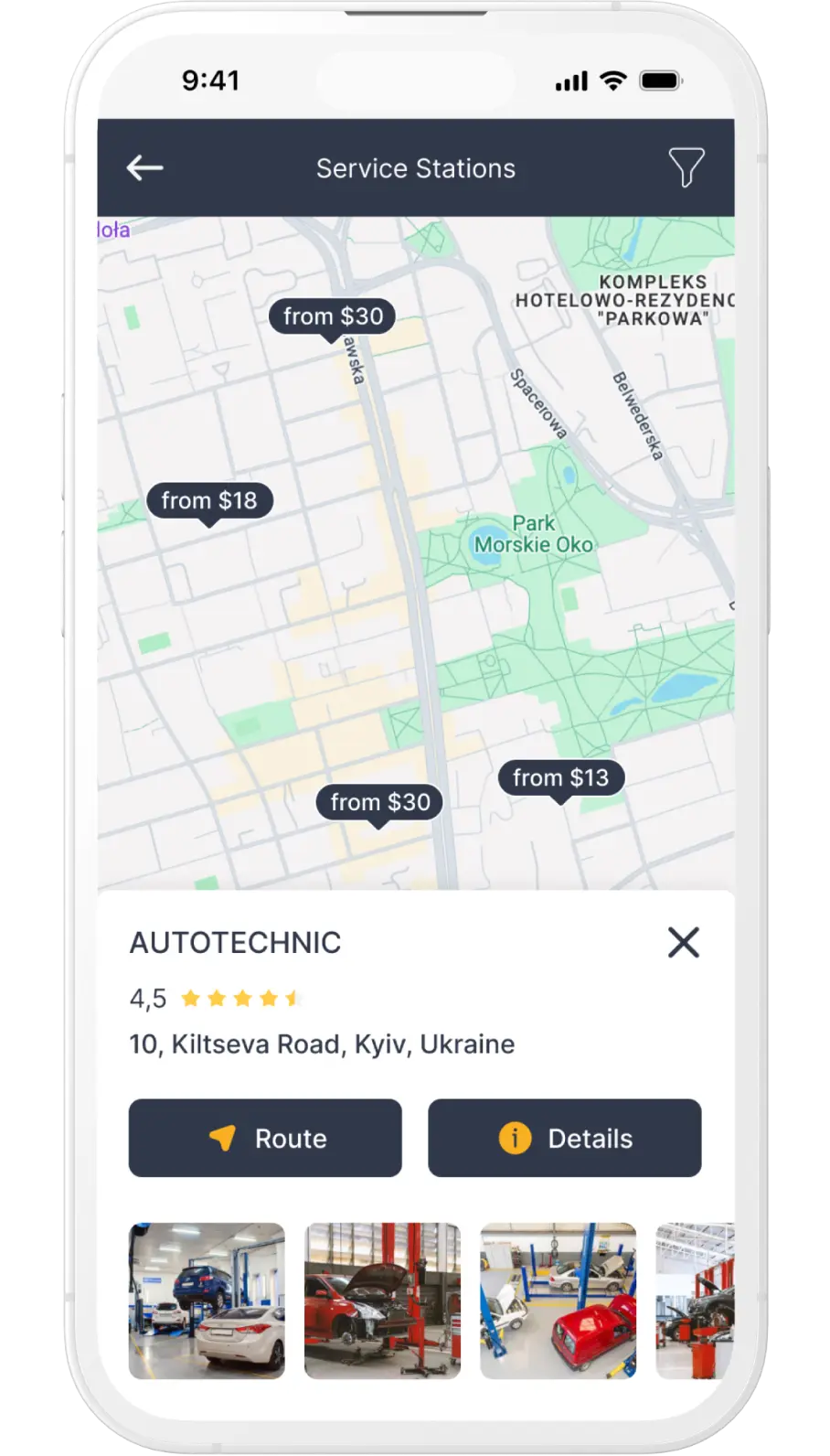Viewport: 830px width, 1456px height.
Task: Open the 'from $30' marker at map bottom
Action: (x=381, y=802)
